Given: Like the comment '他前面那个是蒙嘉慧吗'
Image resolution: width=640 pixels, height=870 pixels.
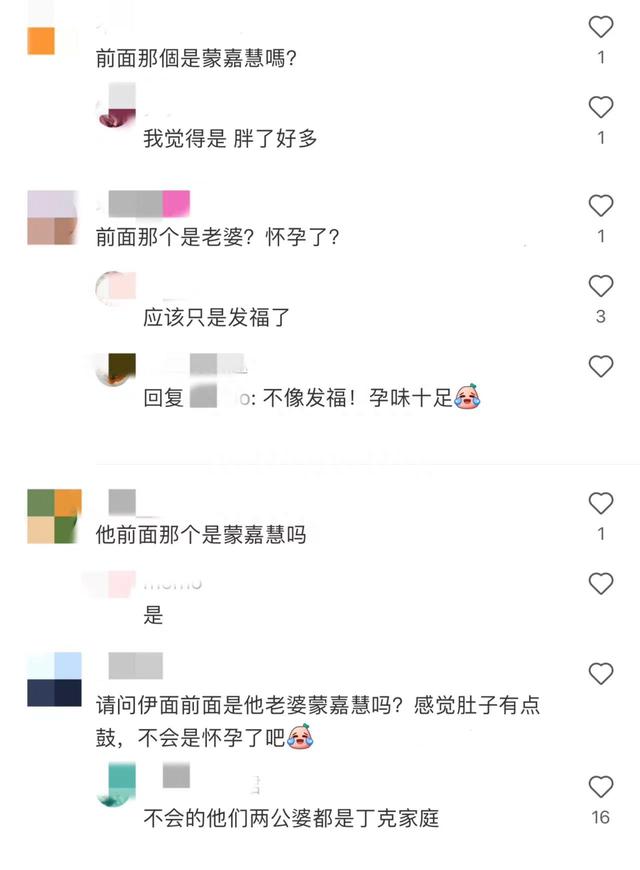Looking at the screenshot, I should pos(600,503).
